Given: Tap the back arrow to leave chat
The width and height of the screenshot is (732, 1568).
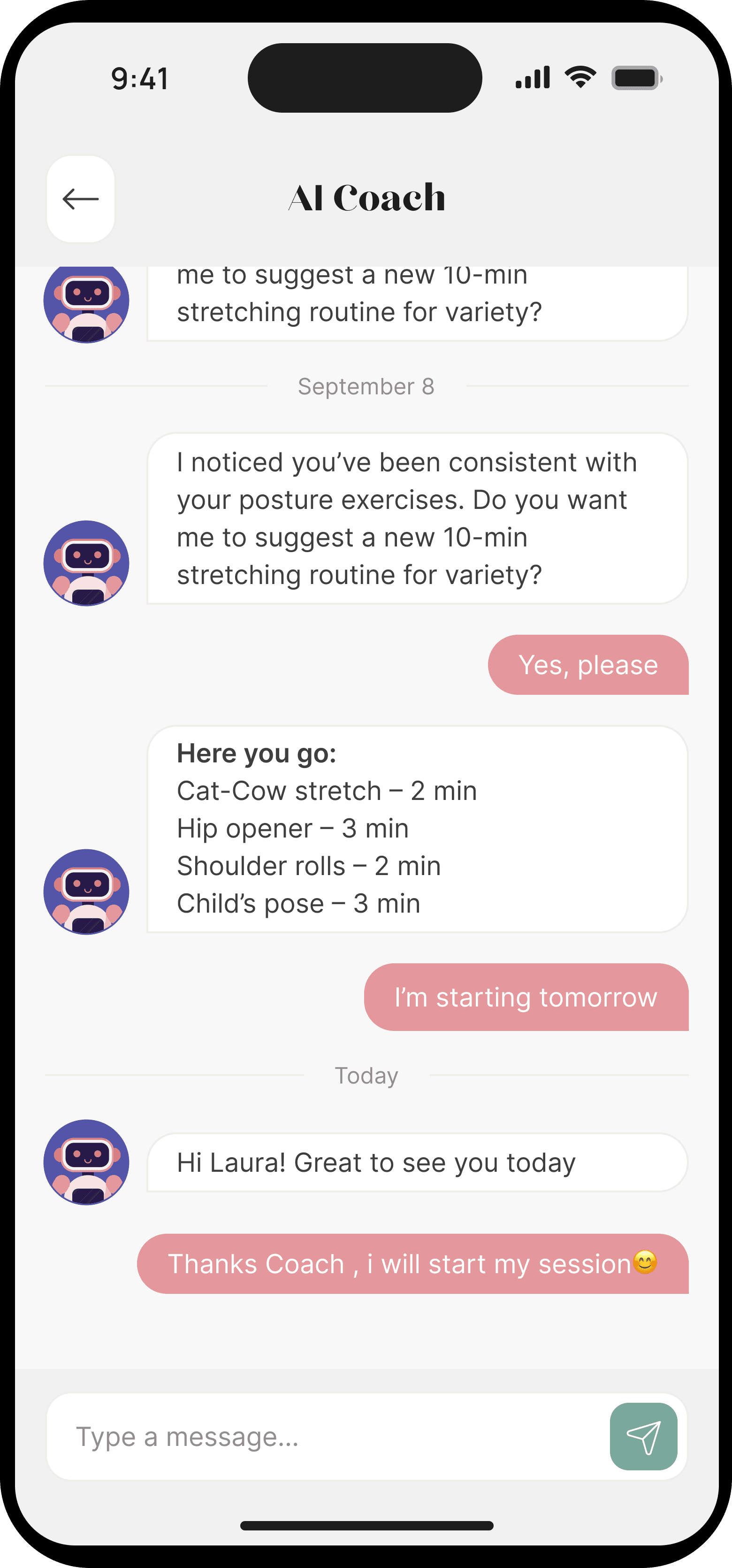Looking at the screenshot, I should (80, 198).
